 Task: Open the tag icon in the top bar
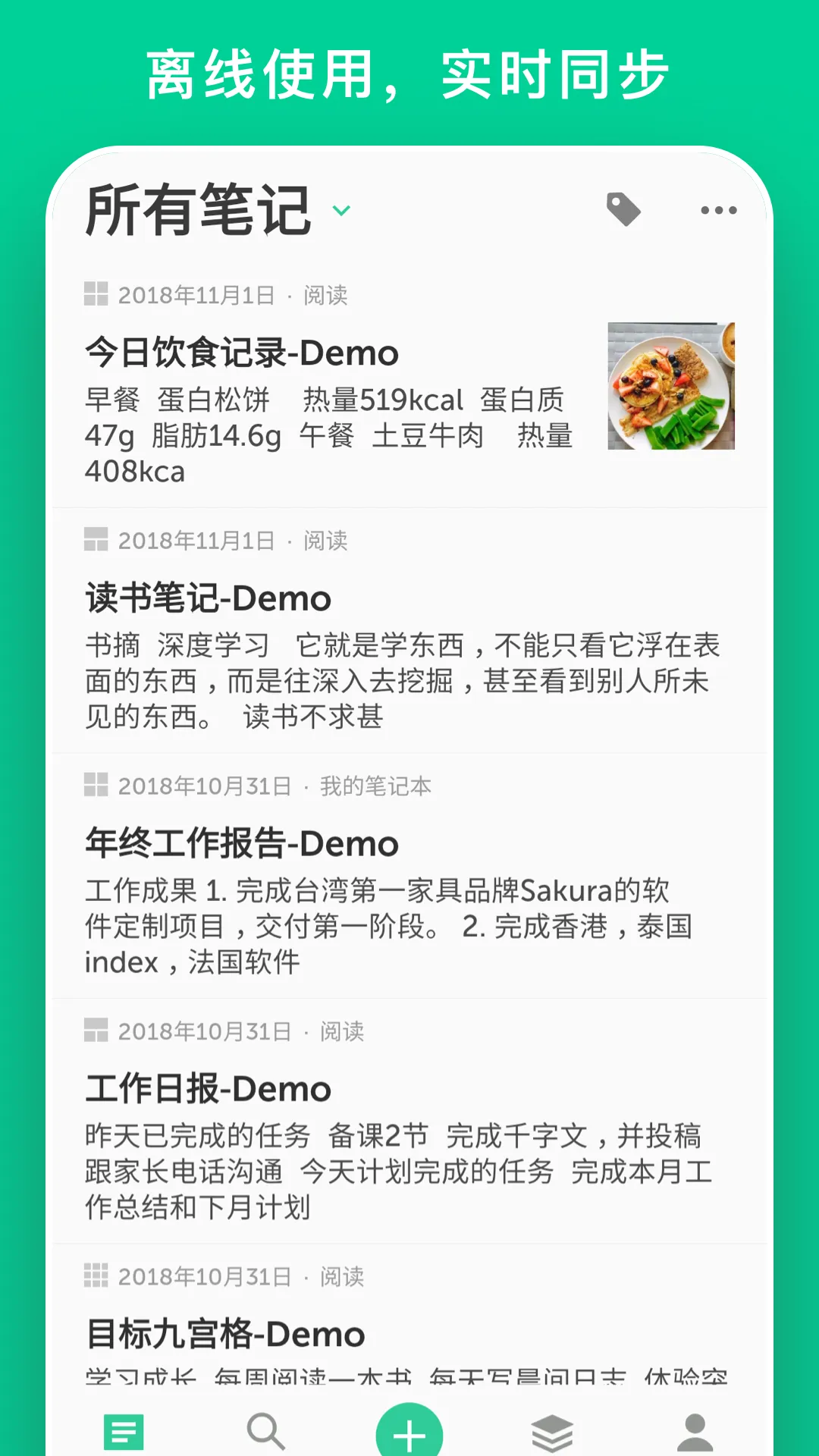point(624,210)
